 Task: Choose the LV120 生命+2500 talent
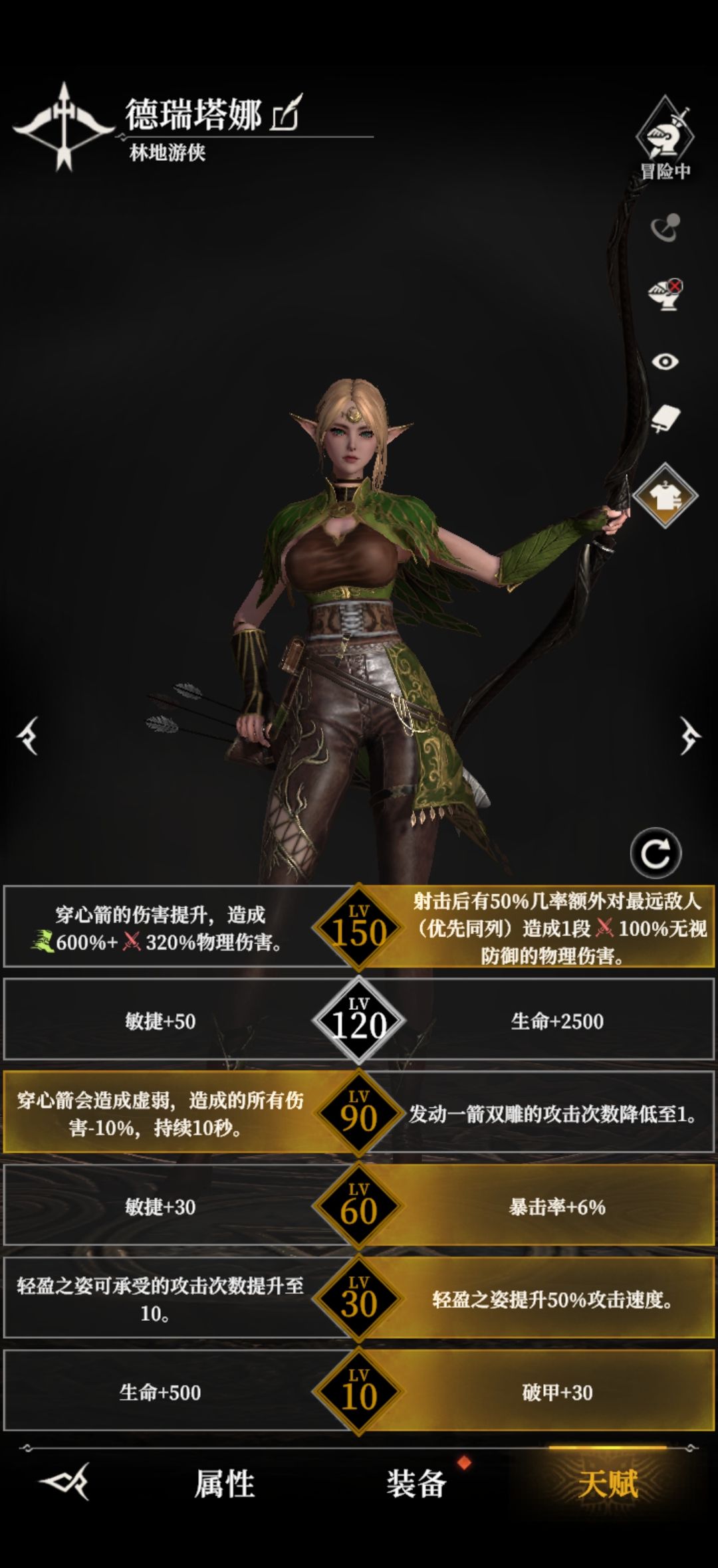pyautogui.click(x=557, y=1021)
